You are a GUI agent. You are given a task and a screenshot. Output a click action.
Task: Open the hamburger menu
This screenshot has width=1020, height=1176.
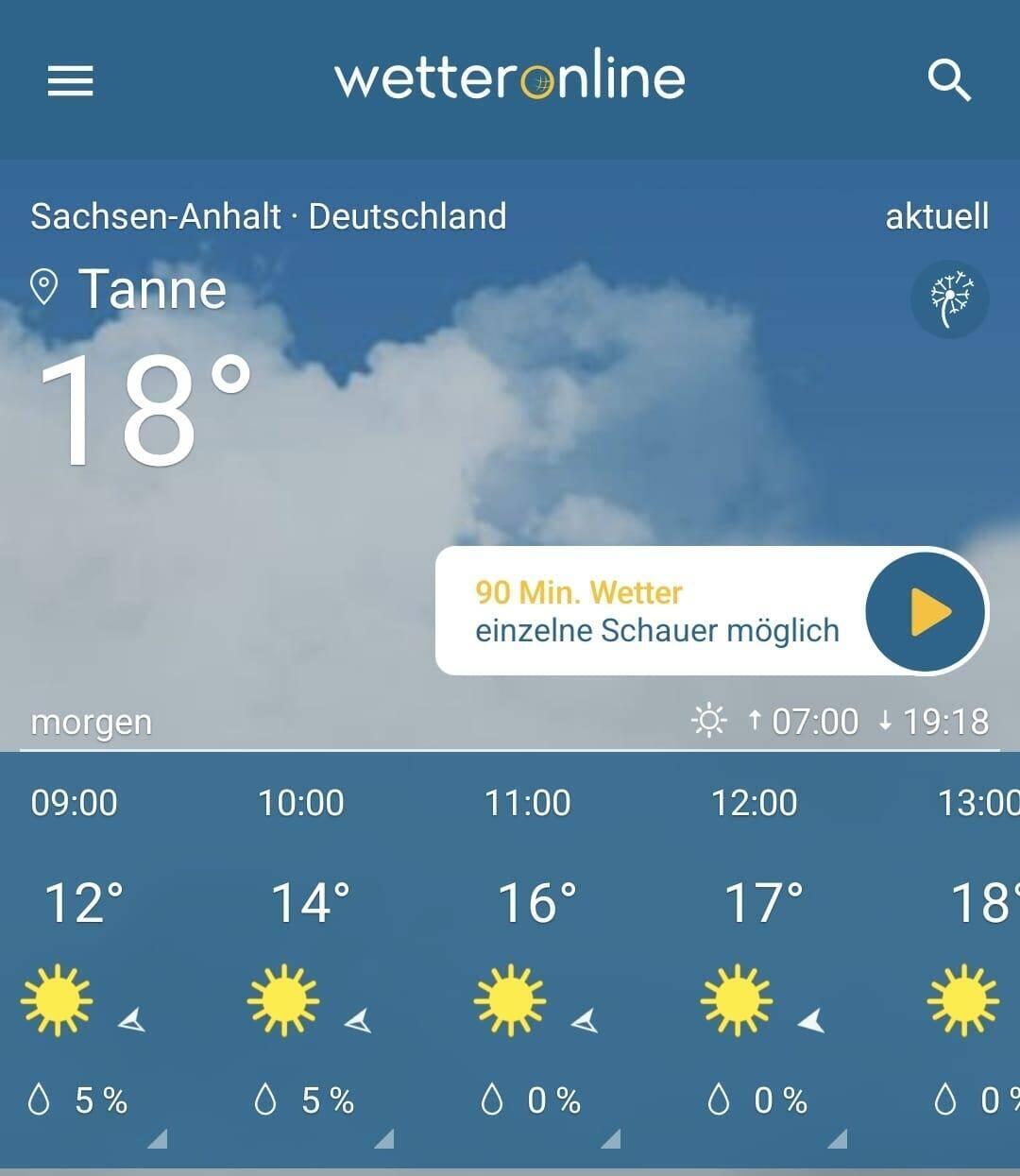(x=71, y=80)
